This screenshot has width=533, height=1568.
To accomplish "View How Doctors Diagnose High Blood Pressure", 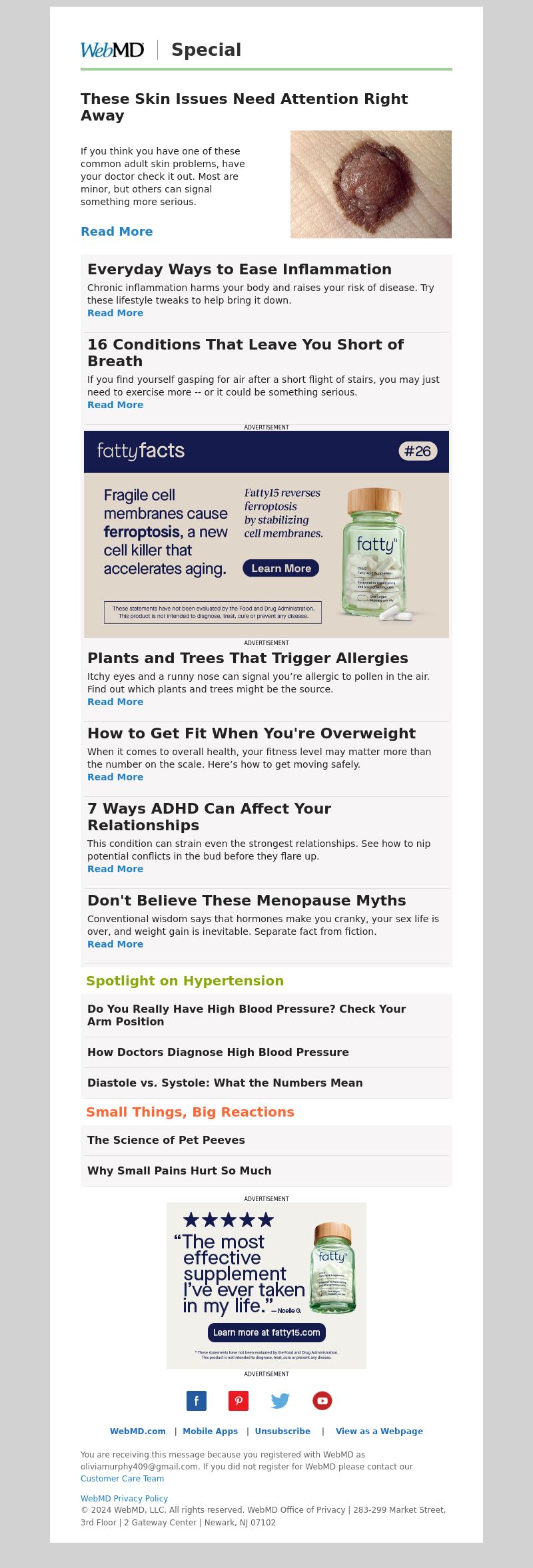I will pyautogui.click(x=218, y=1052).
